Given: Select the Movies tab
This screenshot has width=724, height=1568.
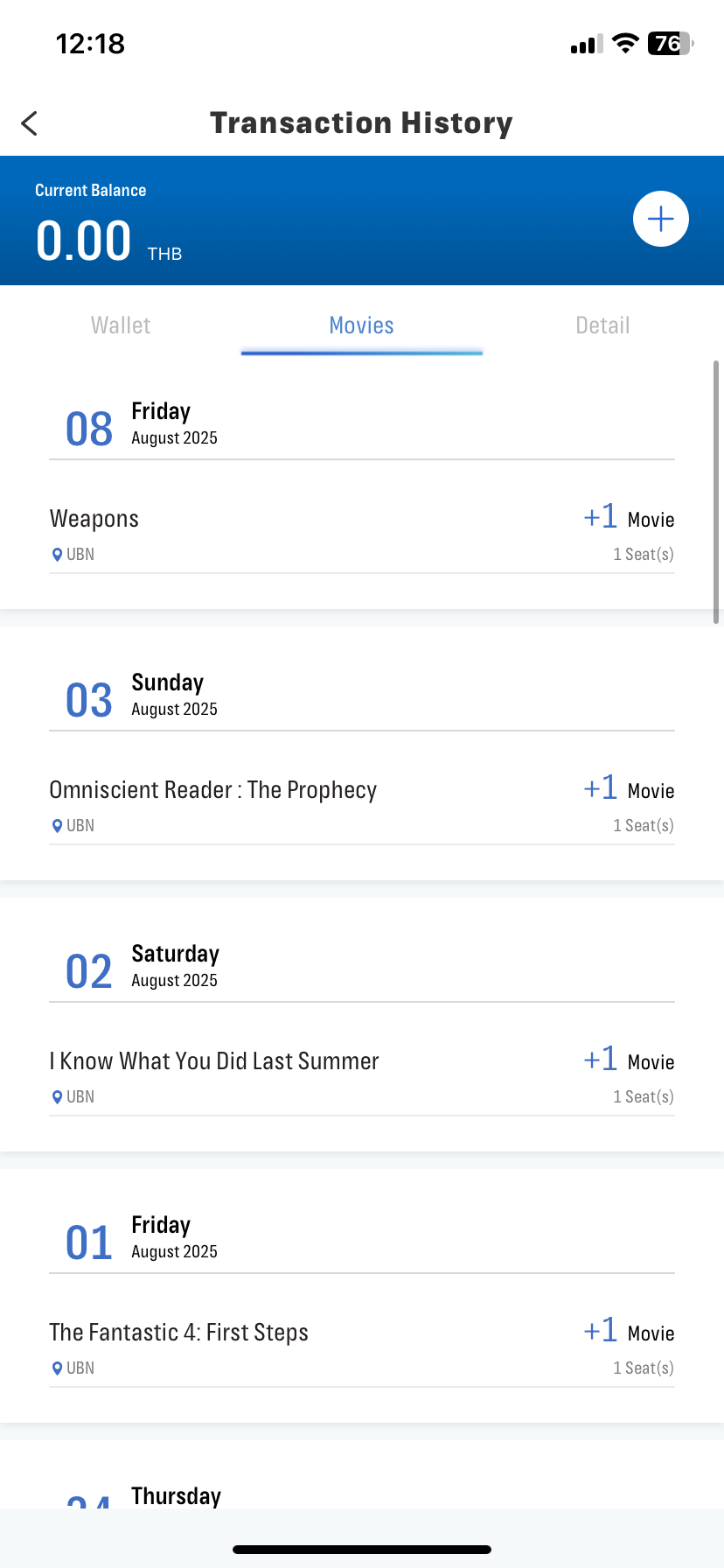Looking at the screenshot, I should (x=362, y=325).
